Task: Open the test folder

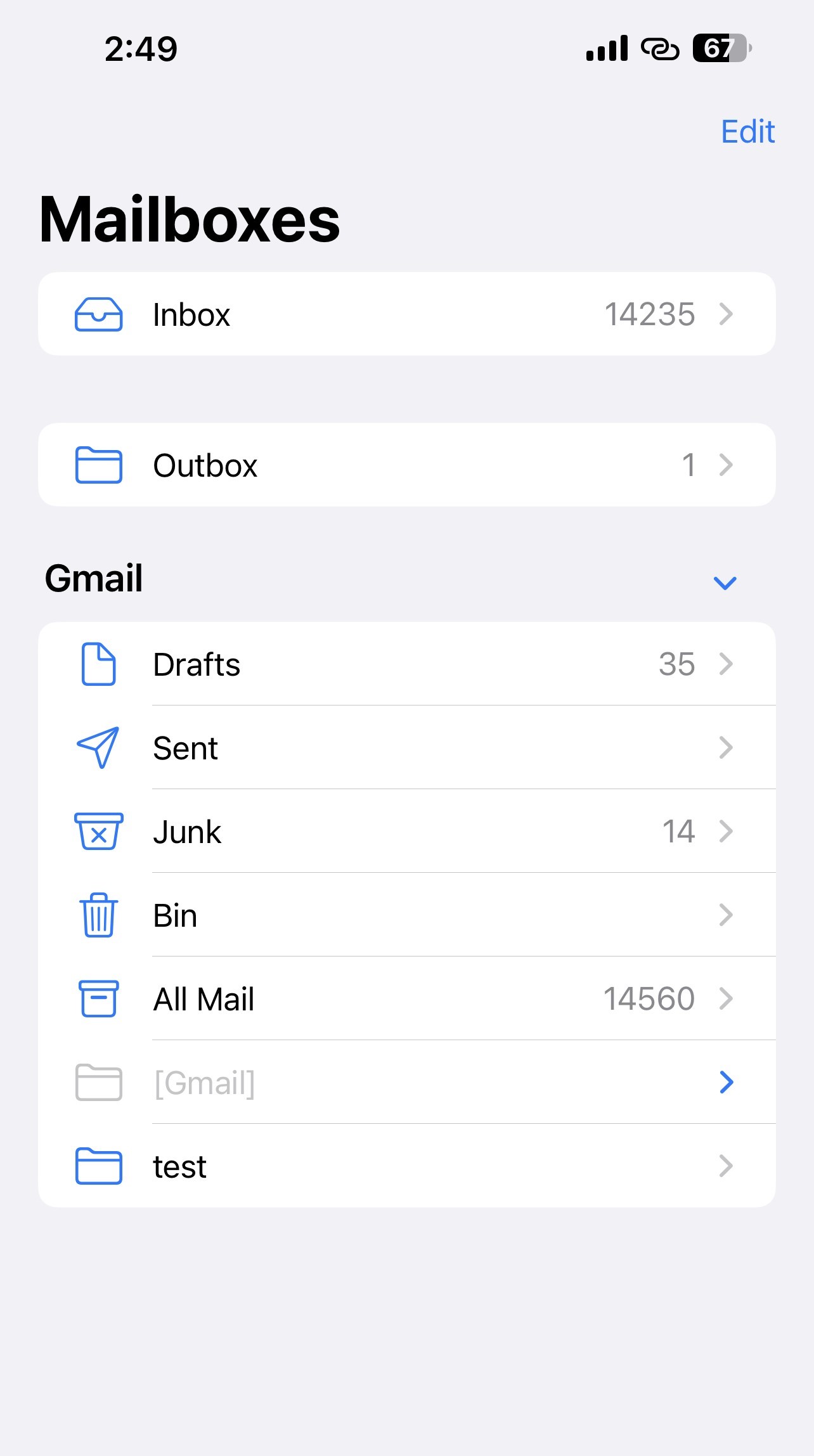Action: pyautogui.click(x=406, y=1166)
